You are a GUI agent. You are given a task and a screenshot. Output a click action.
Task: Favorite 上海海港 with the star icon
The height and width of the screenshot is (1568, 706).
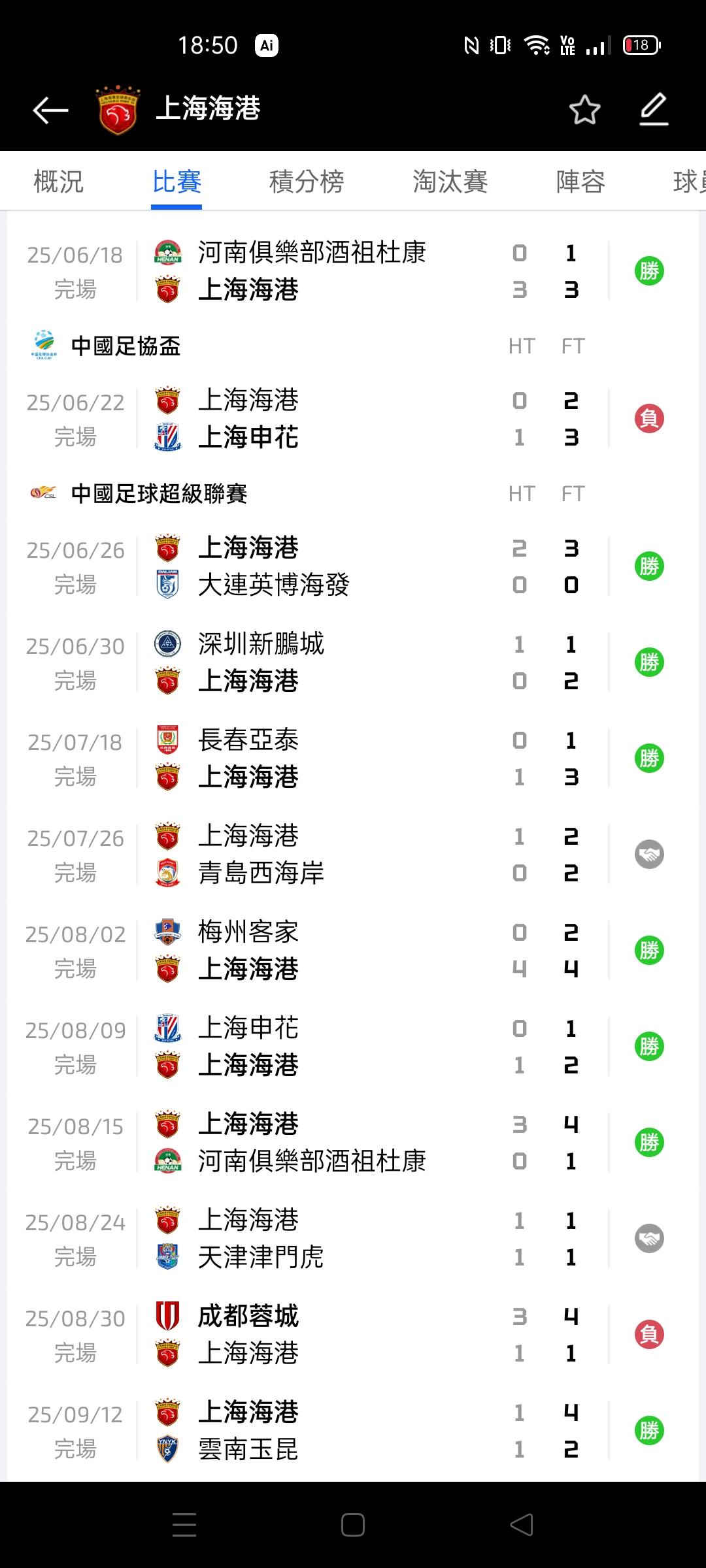[x=584, y=110]
